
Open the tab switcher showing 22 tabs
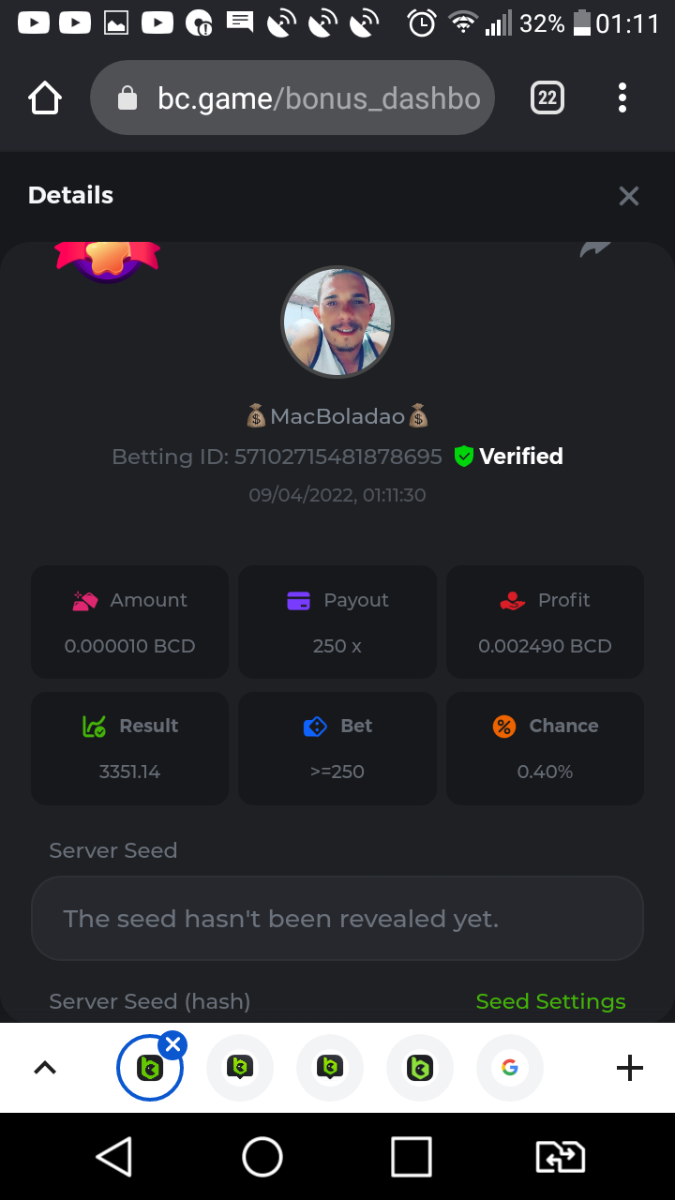[547, 98]
